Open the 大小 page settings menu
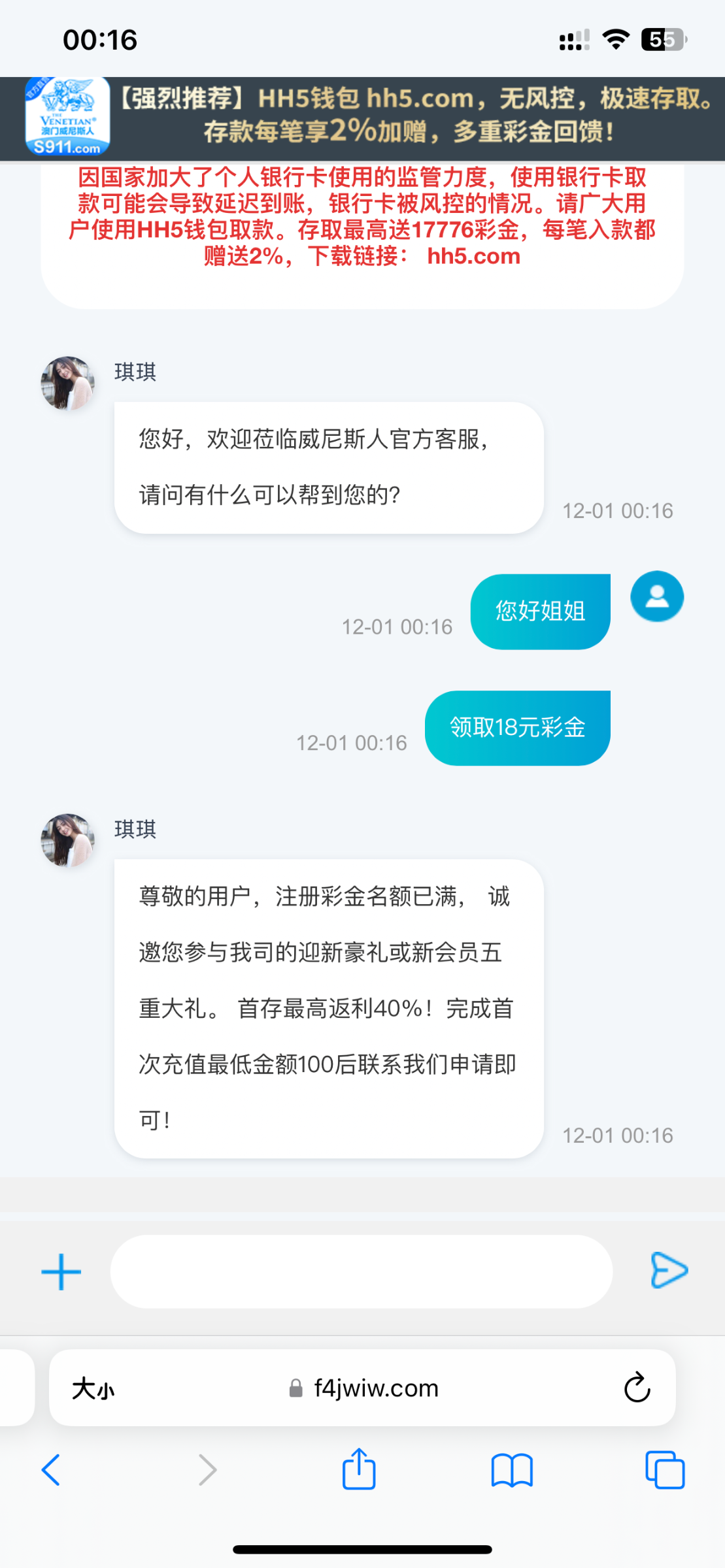The image size is (725, 1568). (93, 1388)
